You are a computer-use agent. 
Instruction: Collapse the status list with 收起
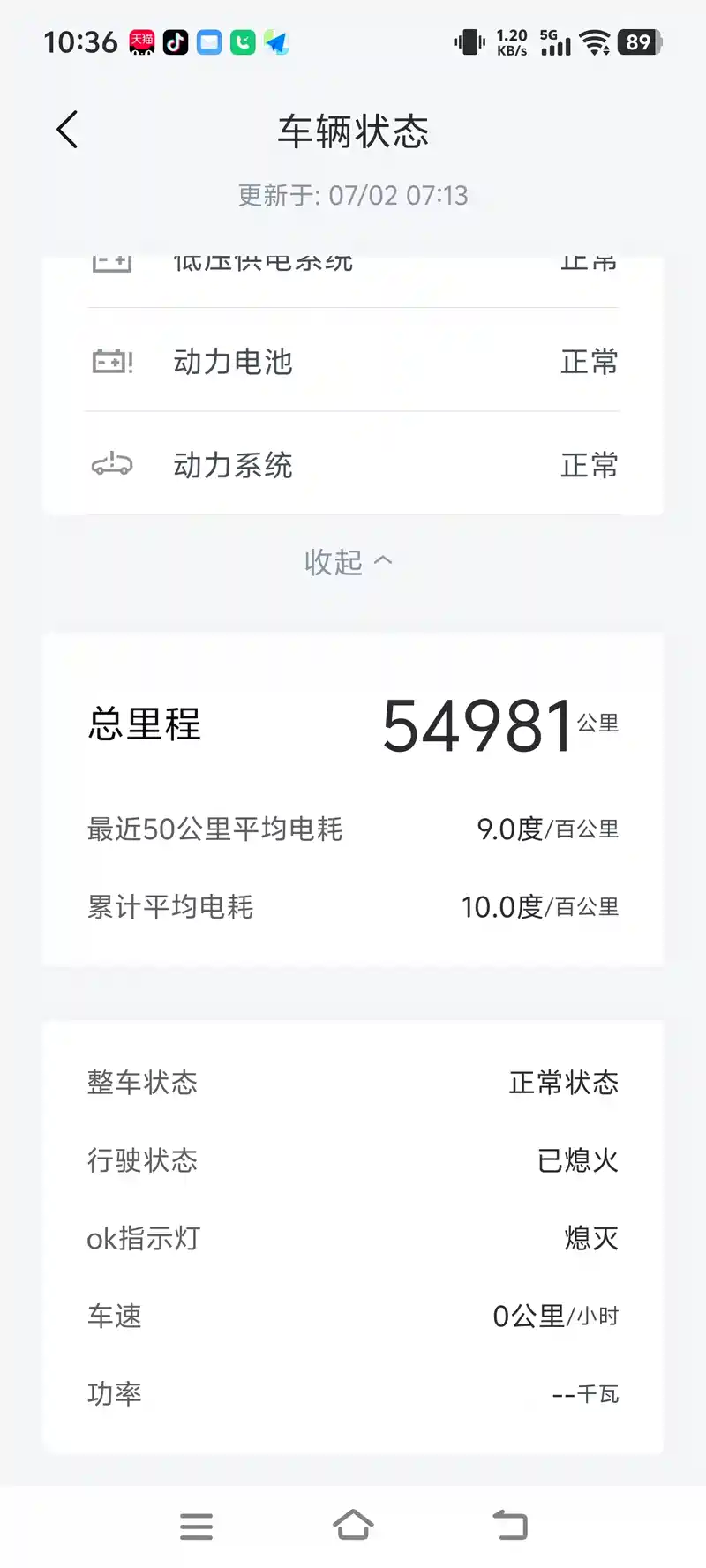click(x=349, y=562)
